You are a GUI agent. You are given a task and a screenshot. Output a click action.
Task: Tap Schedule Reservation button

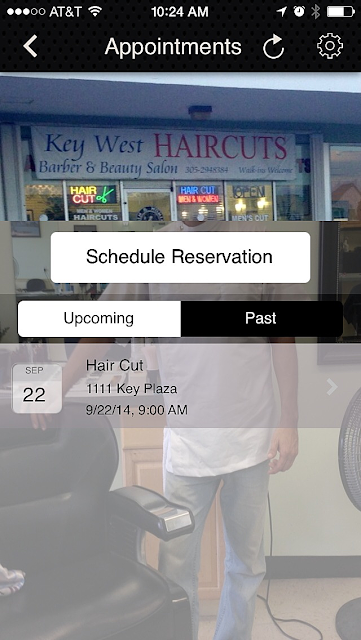point(180,257)
